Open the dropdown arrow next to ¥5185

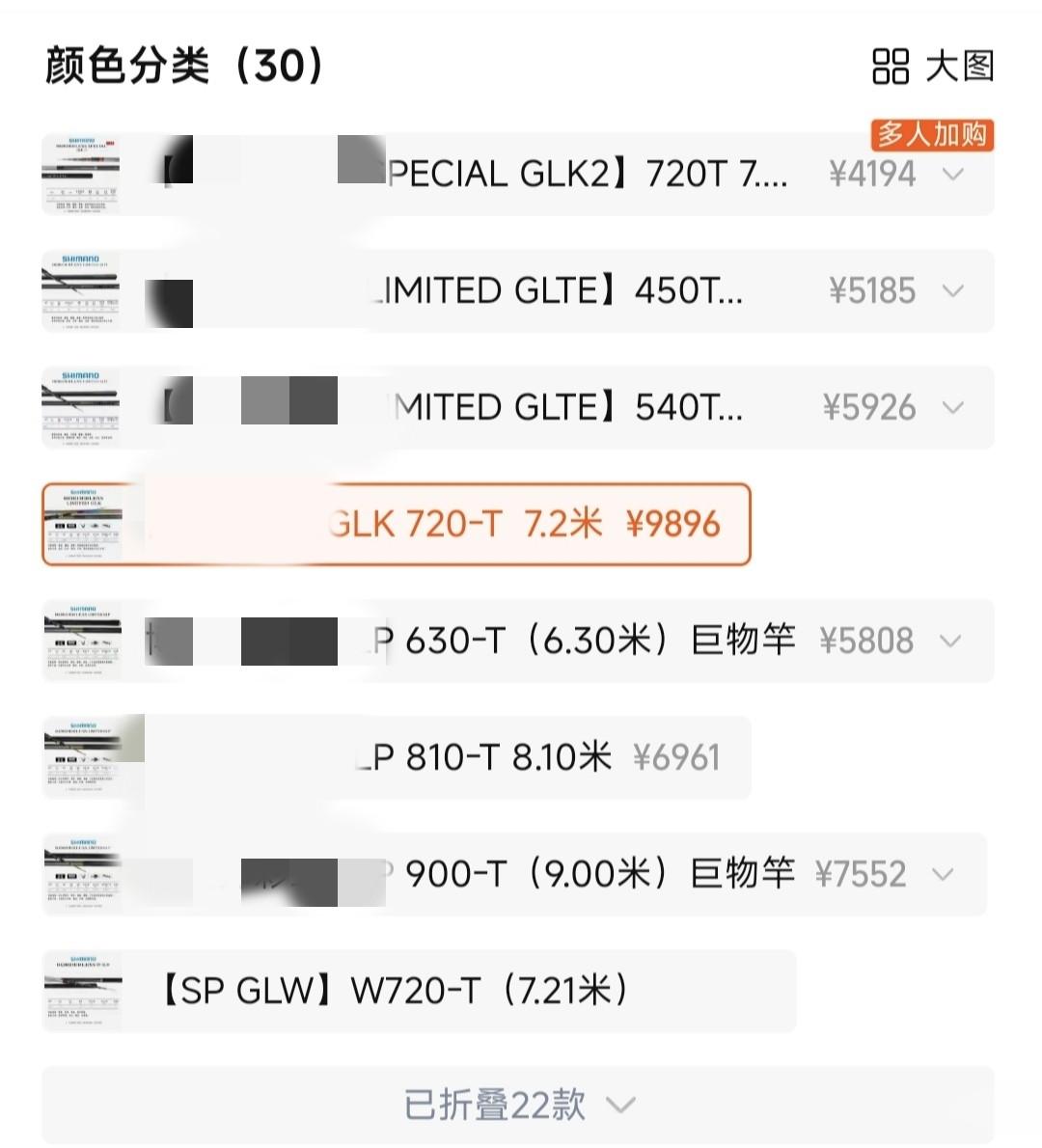coord(952,290)
